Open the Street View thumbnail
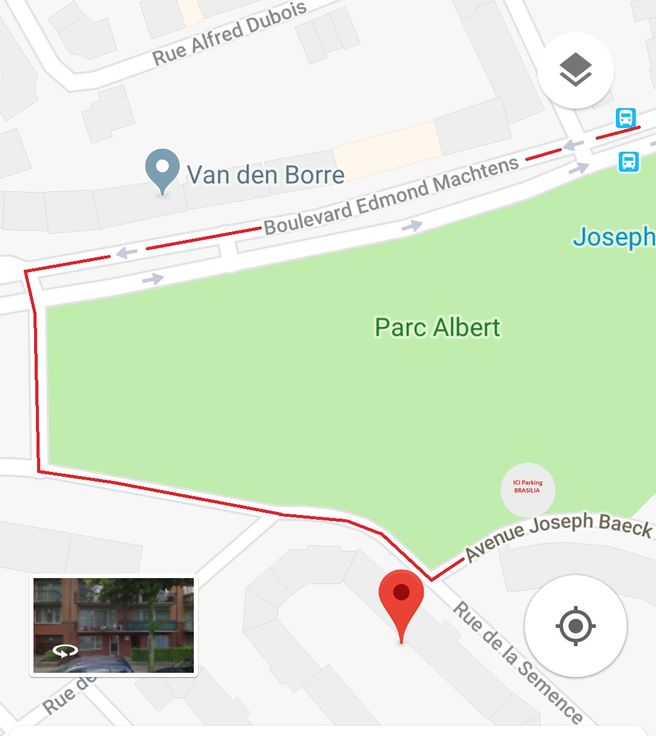 pyautogui.click(x=112, y=625)
